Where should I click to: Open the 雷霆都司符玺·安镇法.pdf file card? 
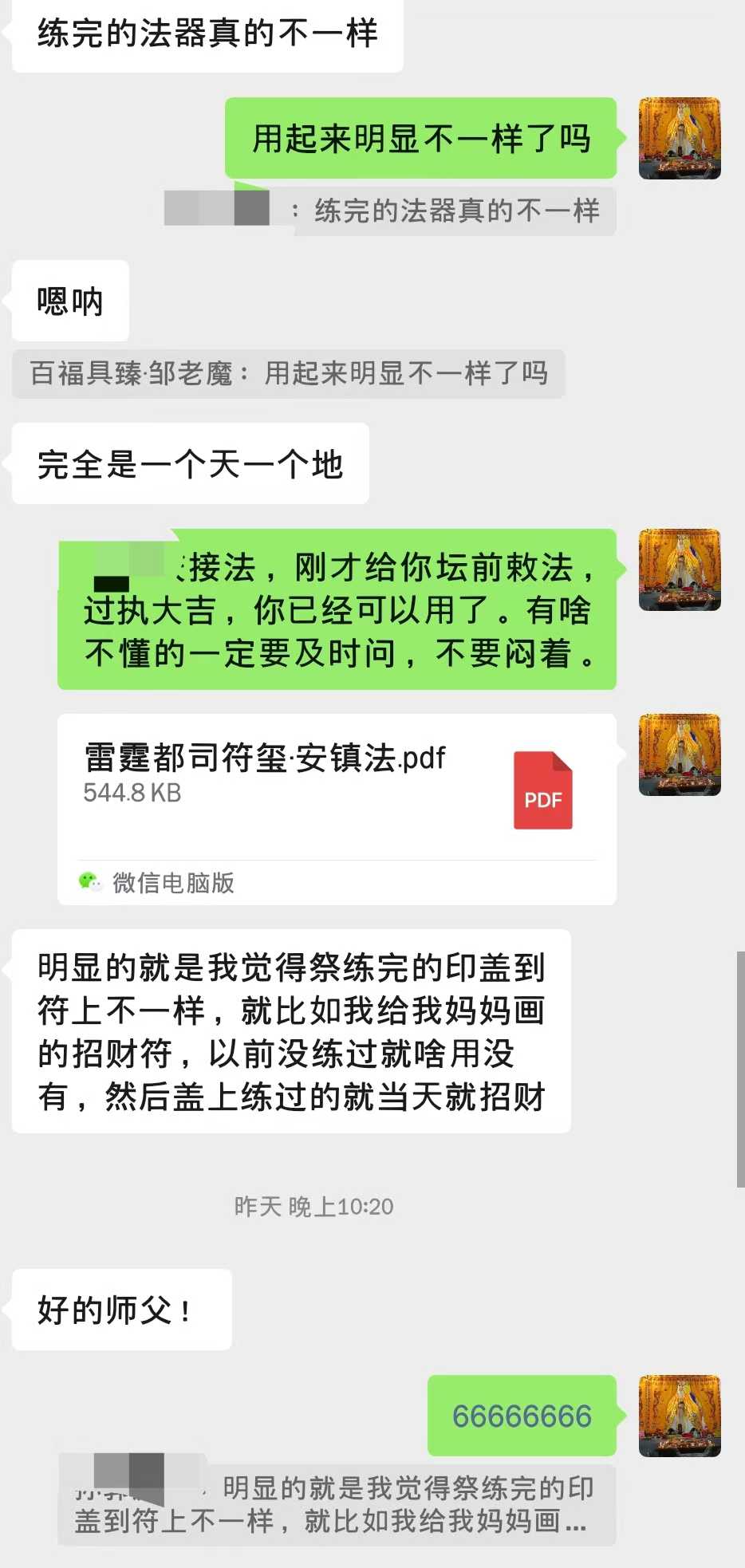(336, 807)
